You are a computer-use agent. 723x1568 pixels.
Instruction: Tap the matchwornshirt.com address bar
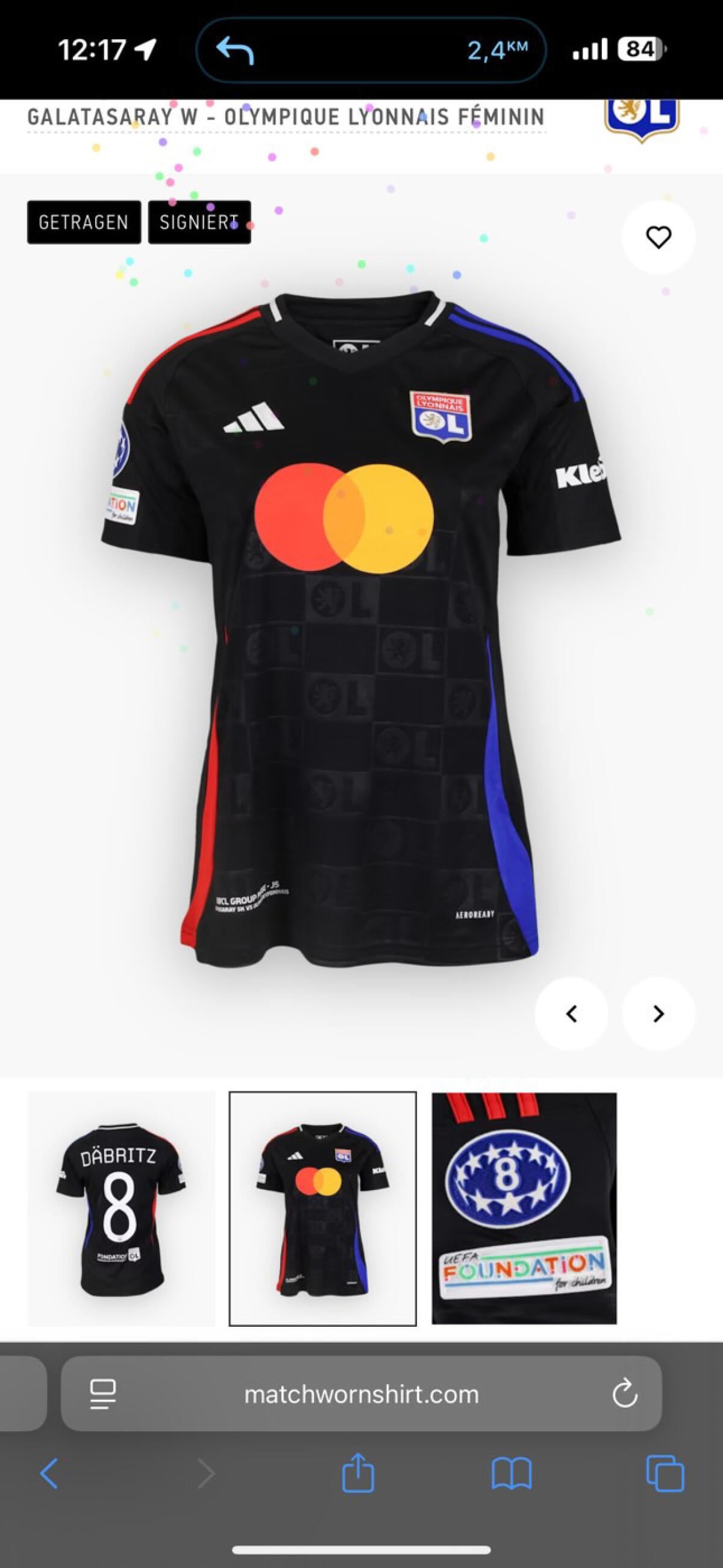pyautogui.click(x=361, y=1393)
